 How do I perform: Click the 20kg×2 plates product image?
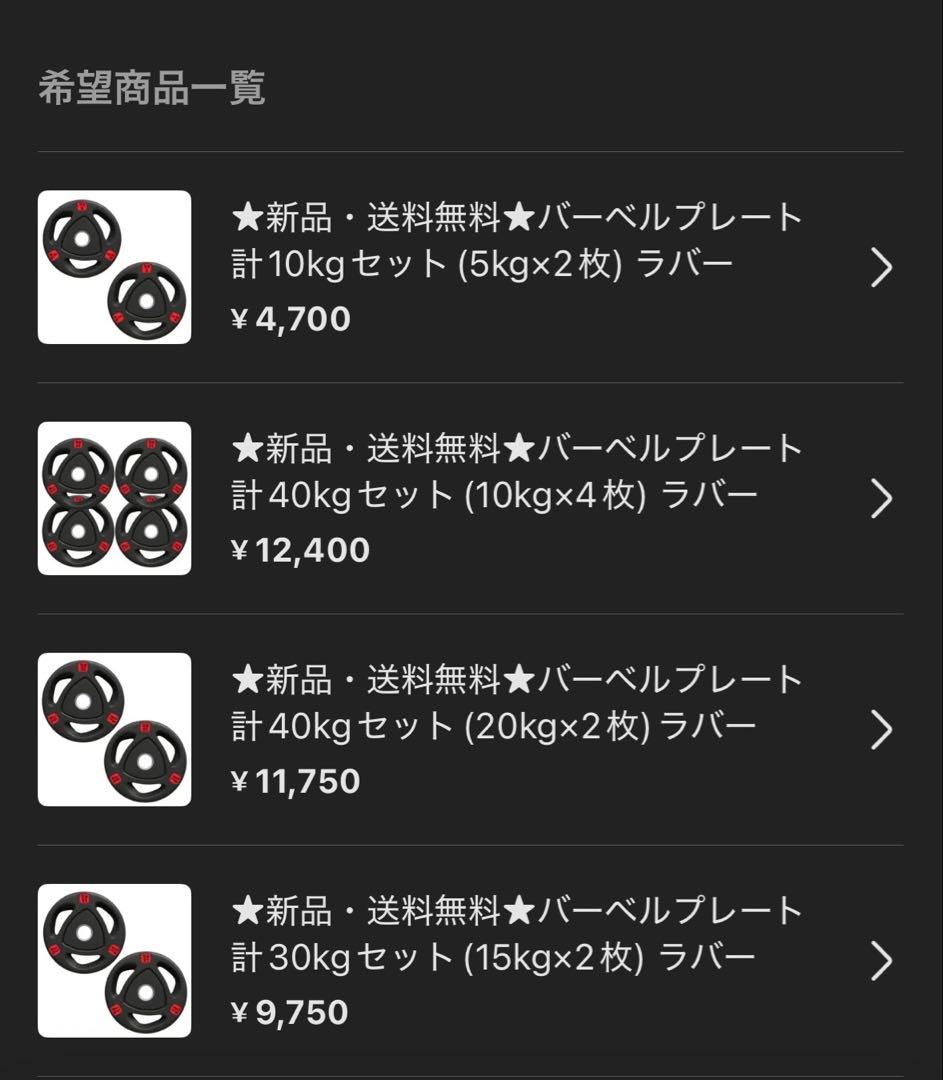click(x=113, y=728)
